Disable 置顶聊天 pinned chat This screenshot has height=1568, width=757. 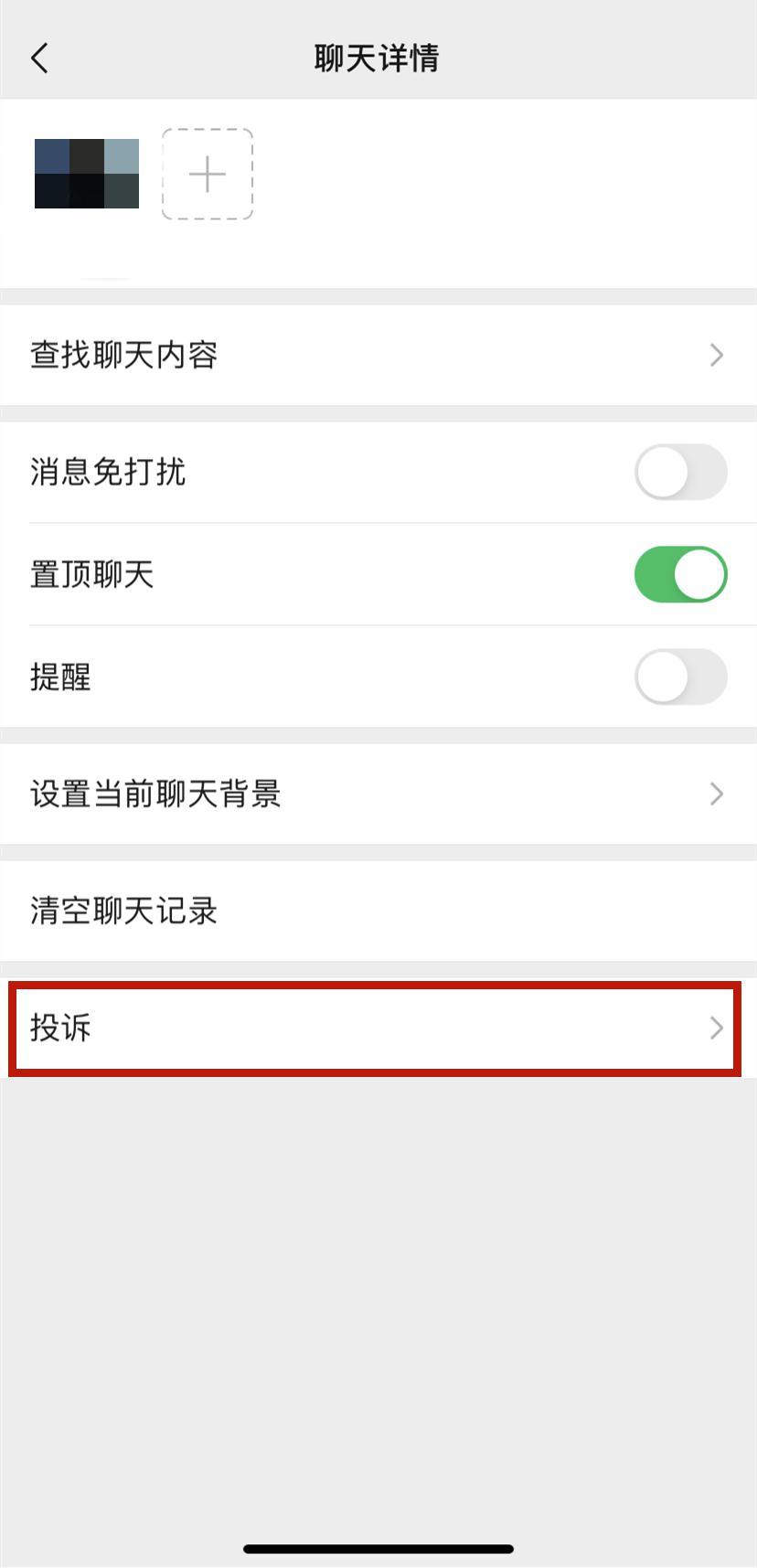[x=680, y=574]
